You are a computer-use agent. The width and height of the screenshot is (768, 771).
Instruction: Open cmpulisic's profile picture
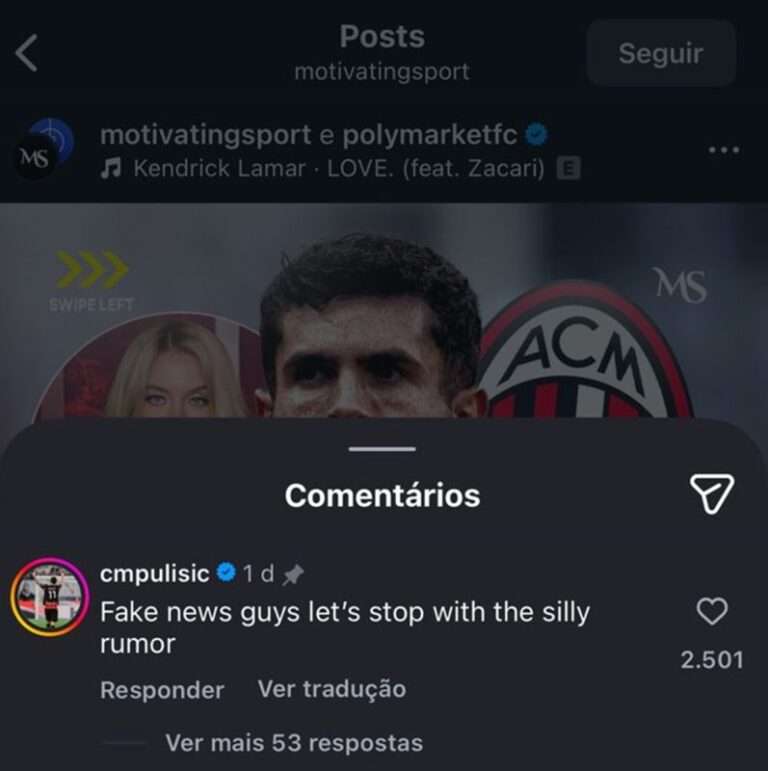point(49,597)
